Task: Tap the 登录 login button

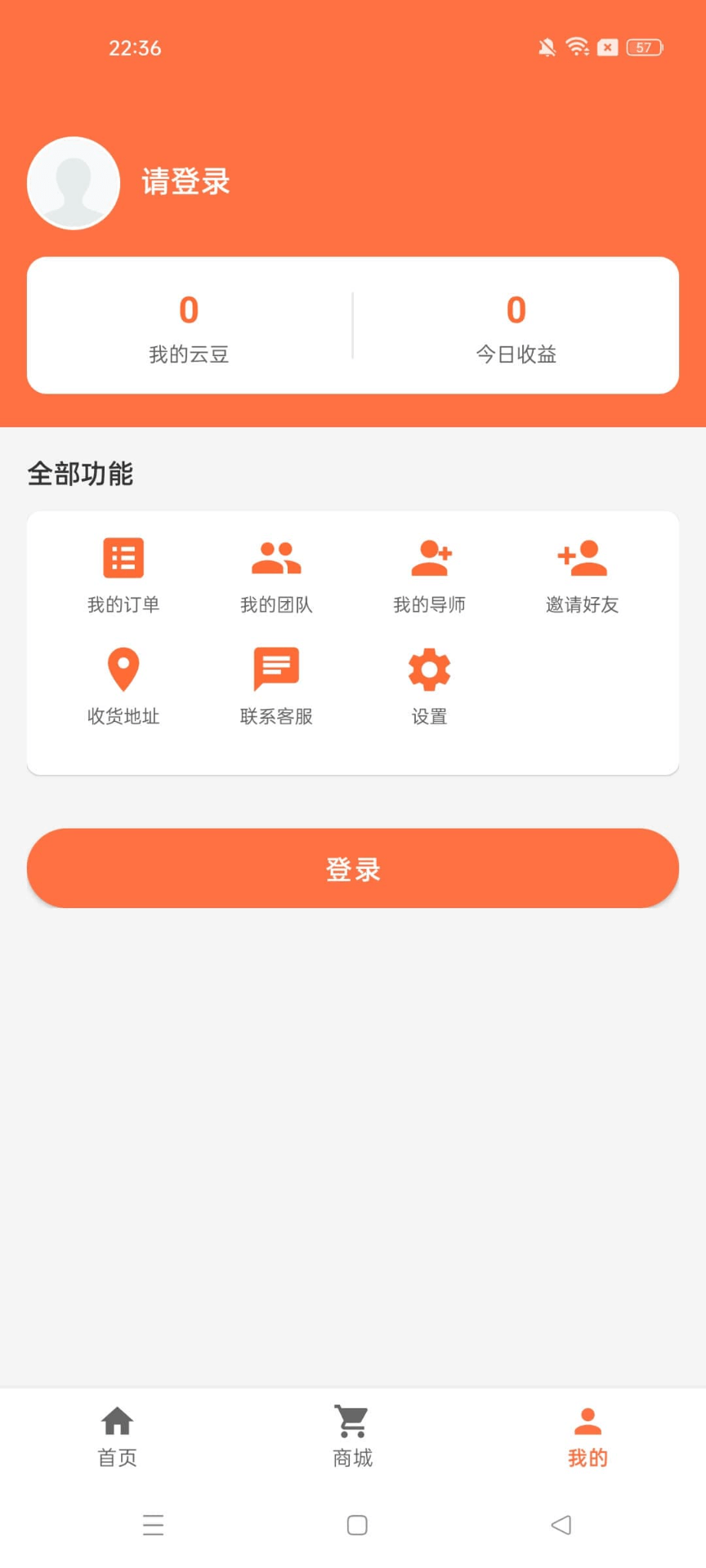Action: click(352, 868)
